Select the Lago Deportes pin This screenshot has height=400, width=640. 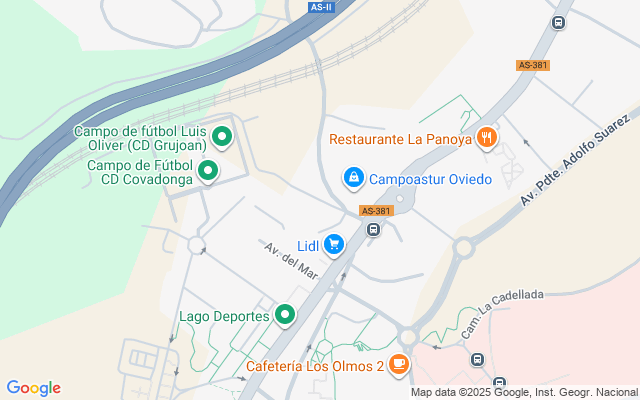click(x=285, y=316)
